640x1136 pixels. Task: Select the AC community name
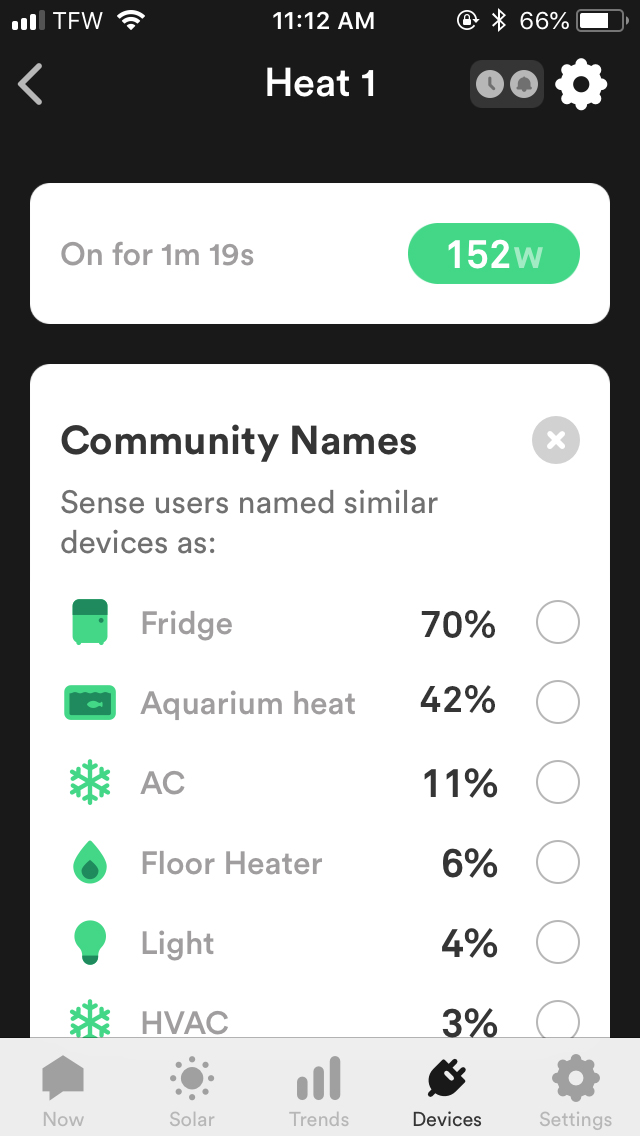(557, 782)
